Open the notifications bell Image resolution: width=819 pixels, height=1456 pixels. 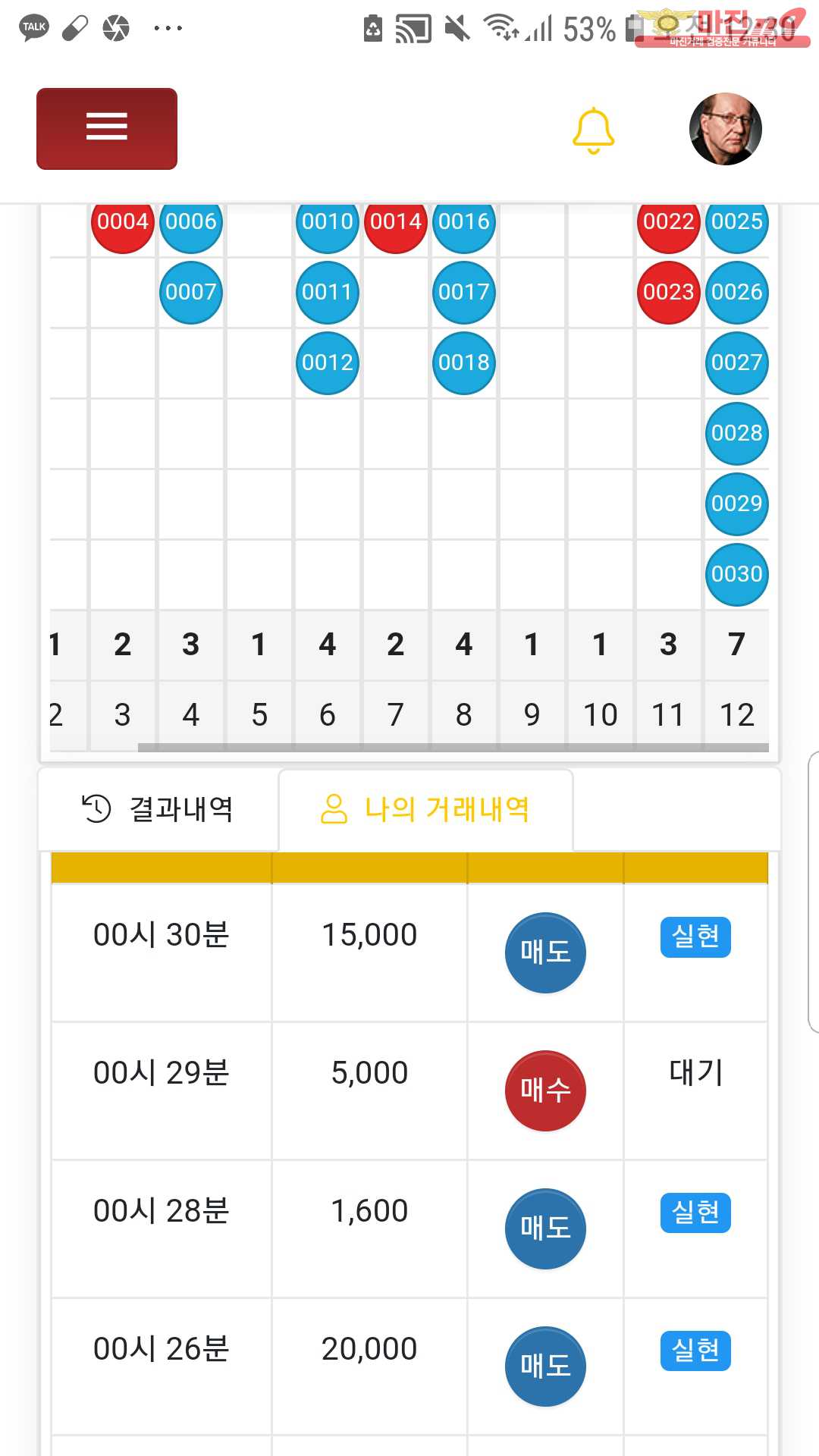593,130
